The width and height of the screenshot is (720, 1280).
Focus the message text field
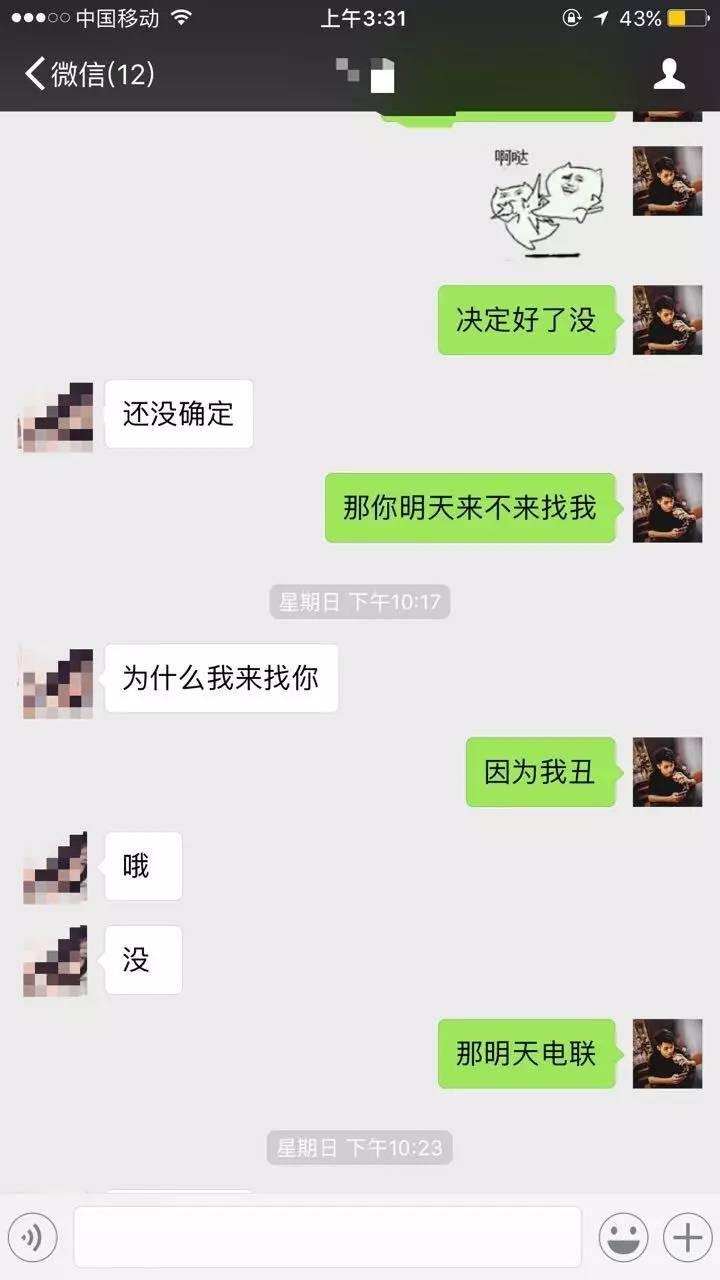327,1237
